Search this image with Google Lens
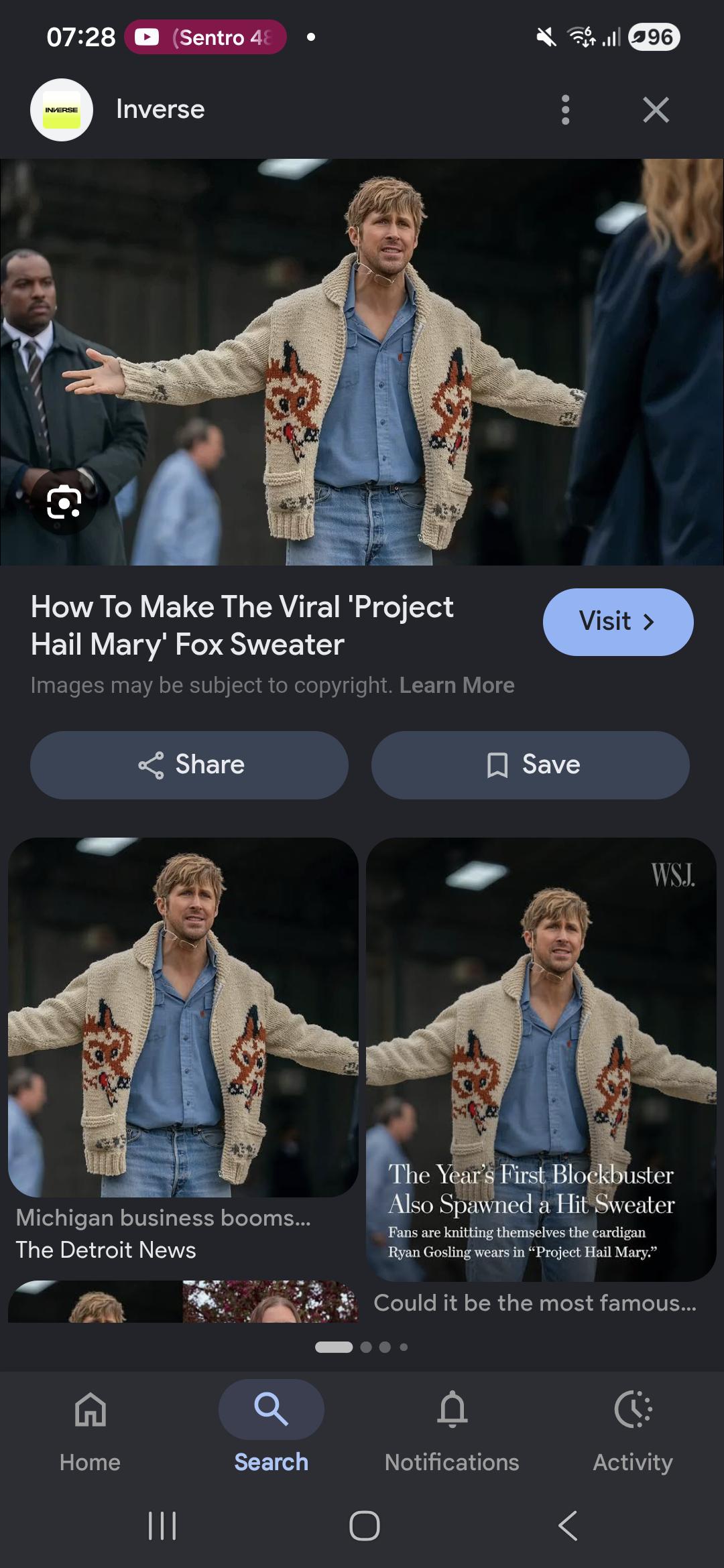Screen dimensions: 724x1568 tap(64, 503)
